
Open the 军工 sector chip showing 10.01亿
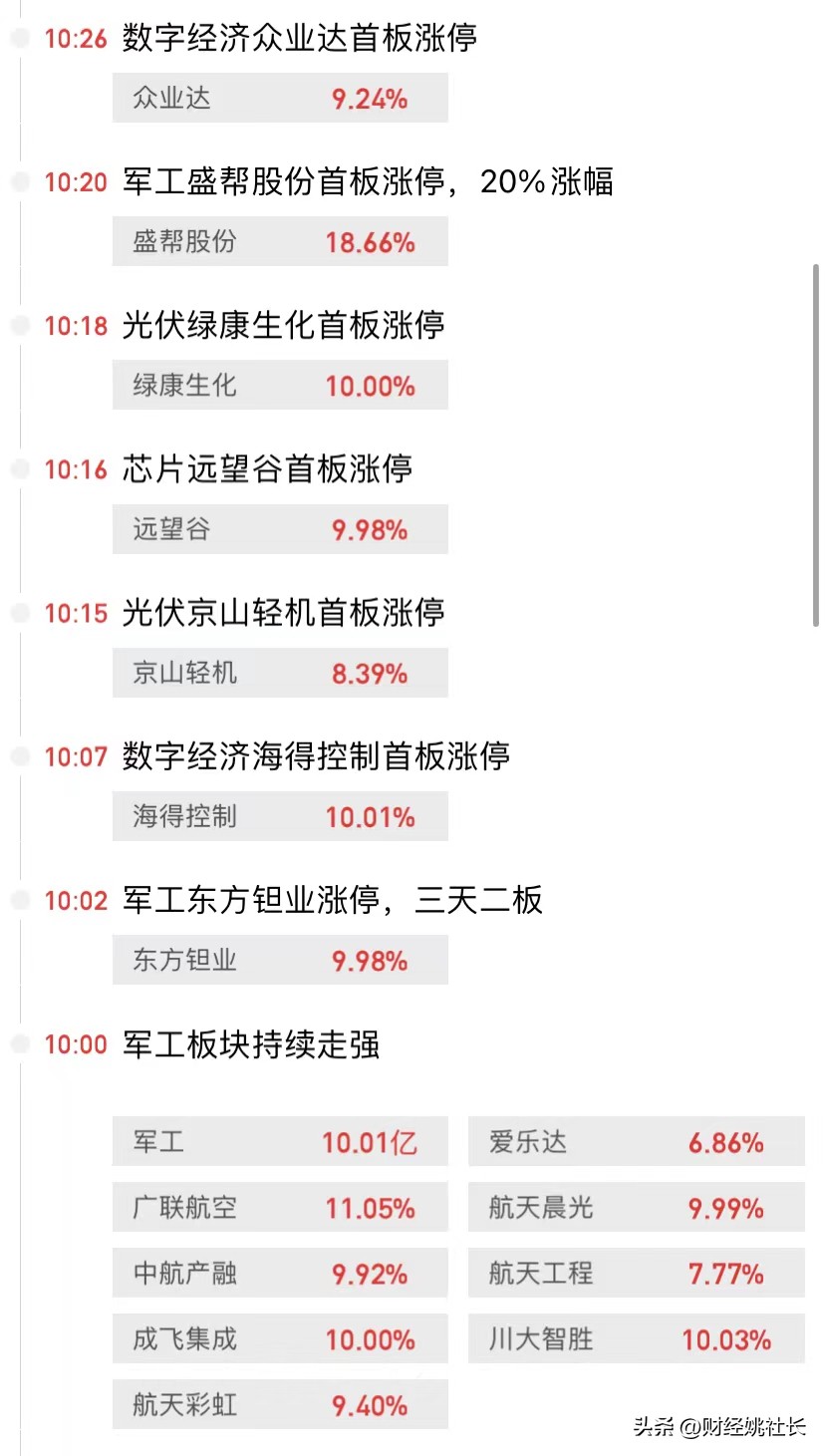(x=280, y=1141)
